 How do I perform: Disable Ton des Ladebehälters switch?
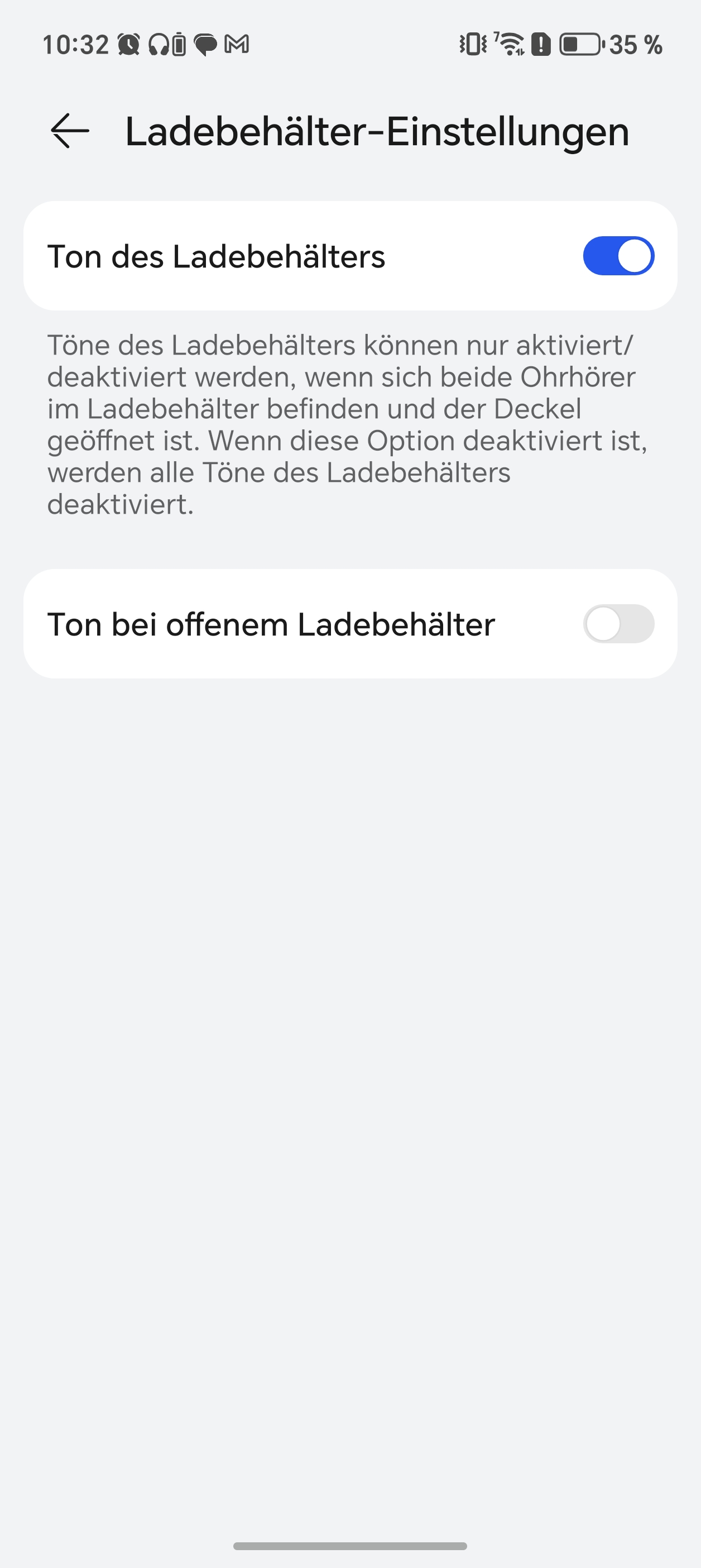click(618, 256)
